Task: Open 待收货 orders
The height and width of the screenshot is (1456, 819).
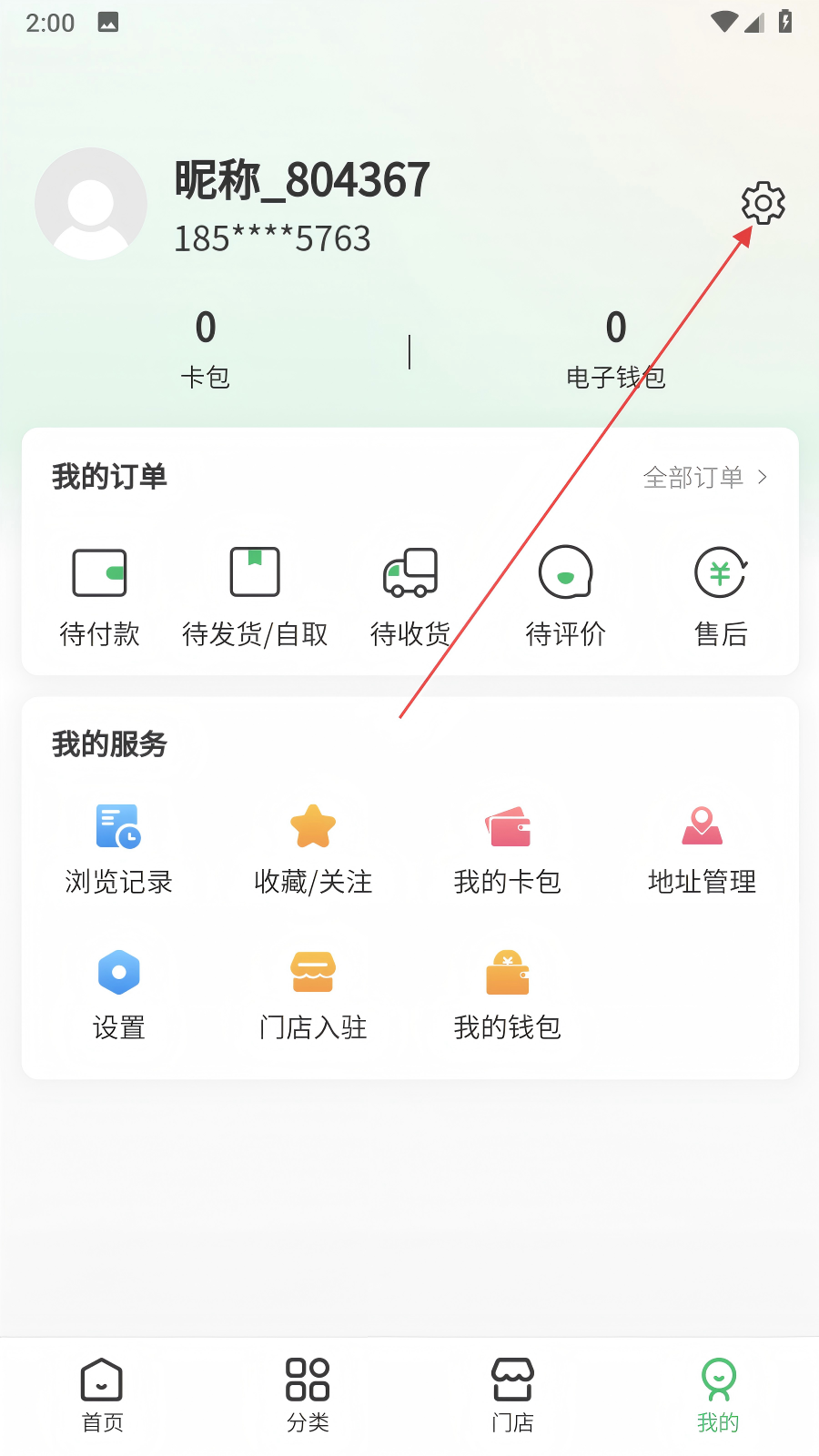Action: 410,598
